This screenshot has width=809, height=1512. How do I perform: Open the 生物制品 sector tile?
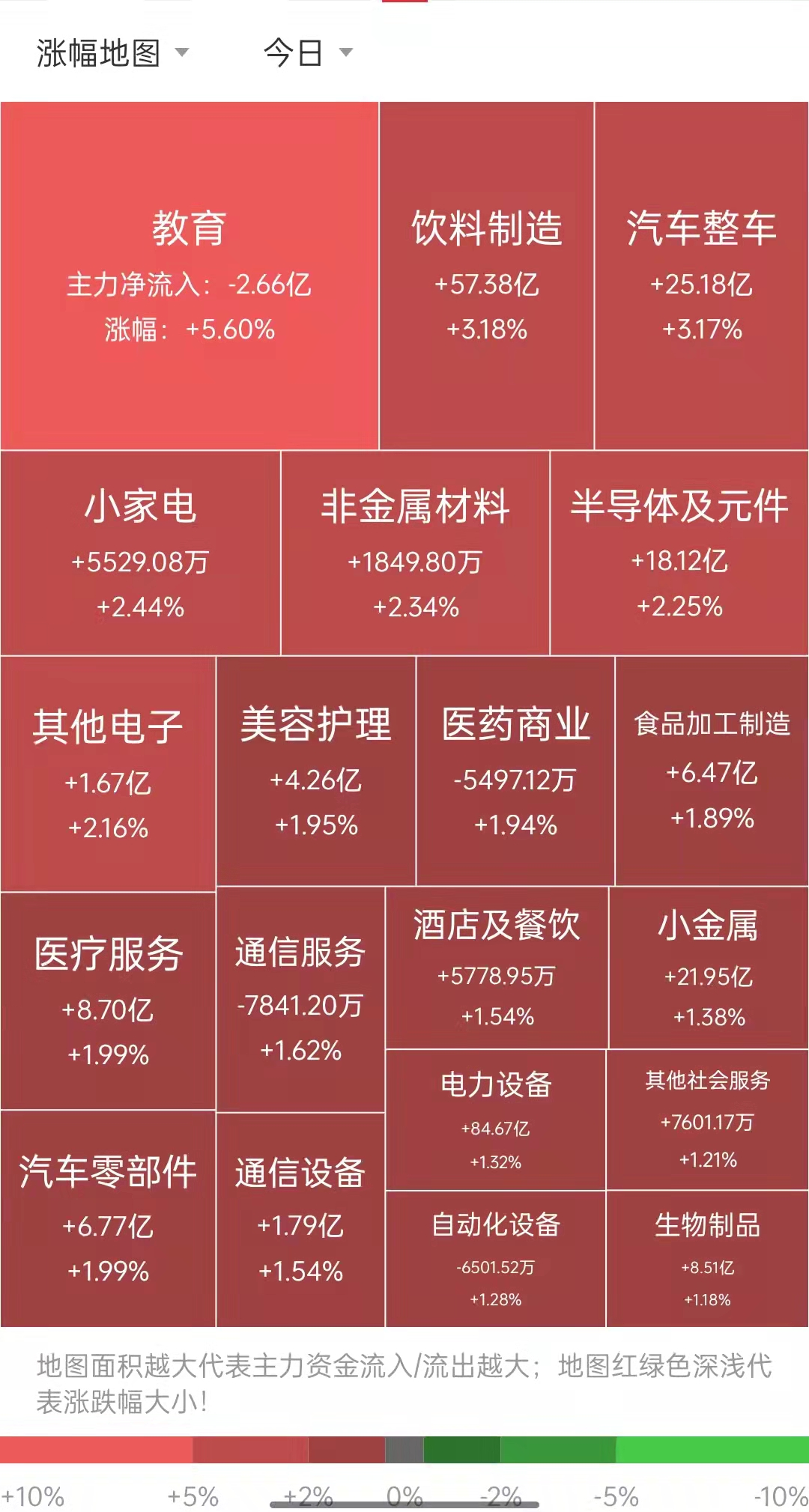click(x=707, y=1259)
